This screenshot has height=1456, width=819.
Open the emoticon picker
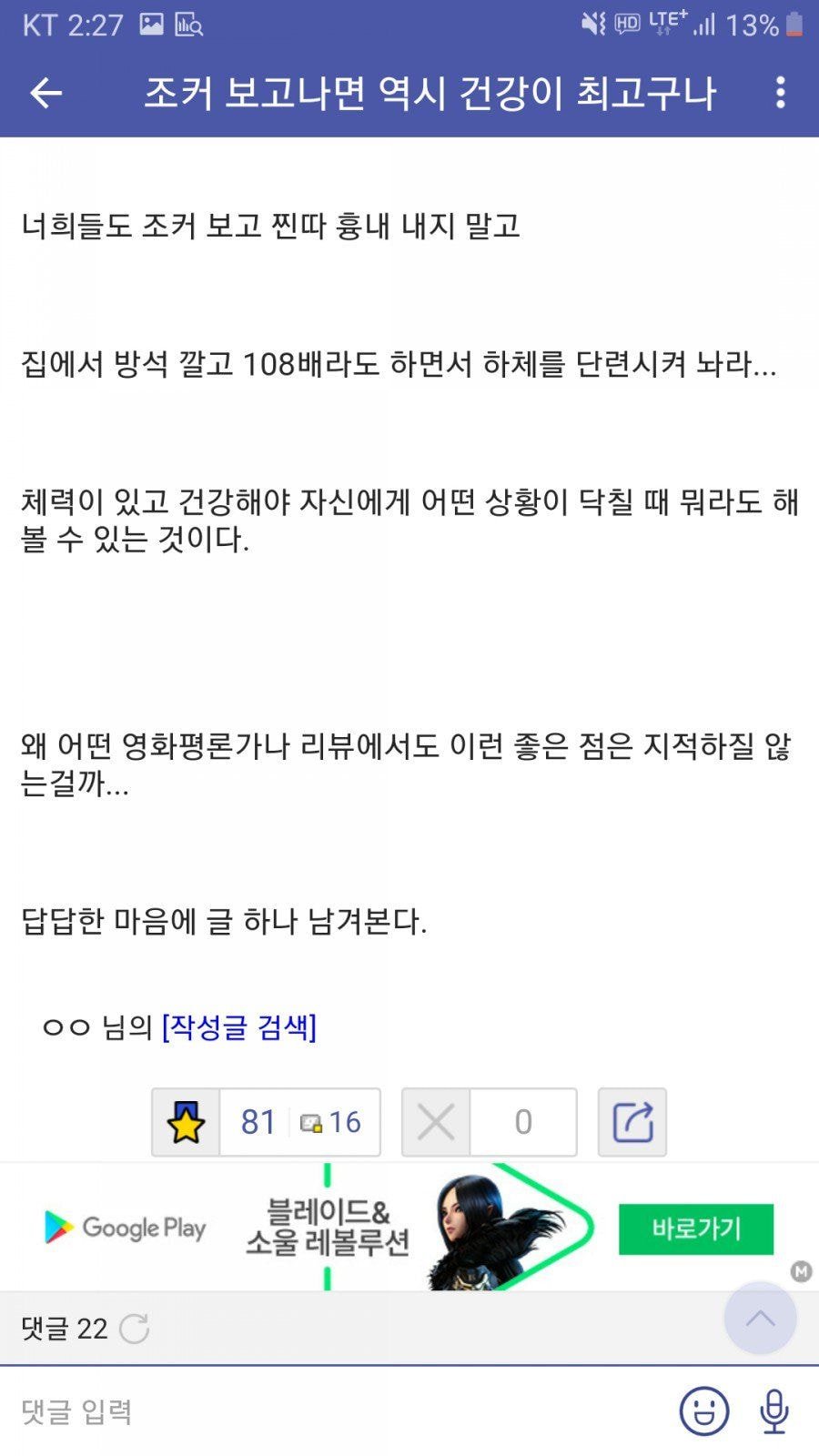[704, 1411]
